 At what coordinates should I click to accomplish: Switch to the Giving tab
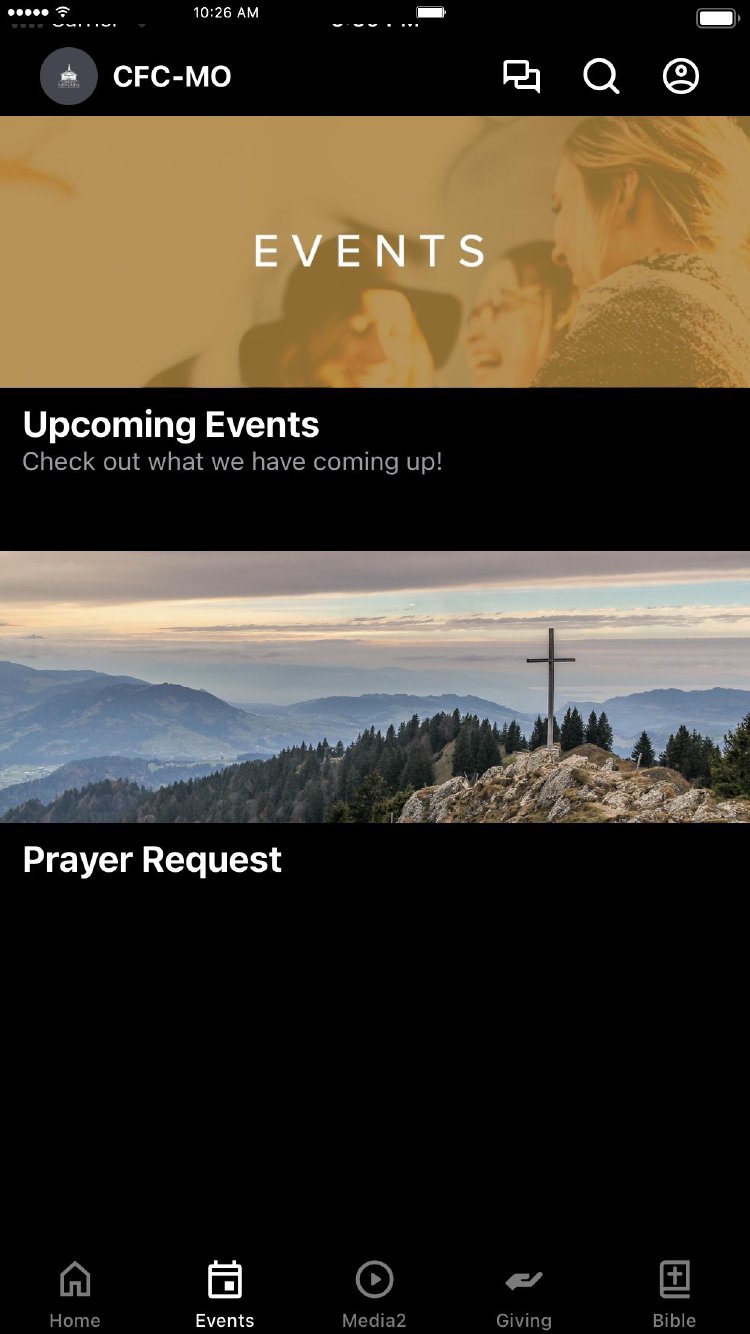(524, 1294)
